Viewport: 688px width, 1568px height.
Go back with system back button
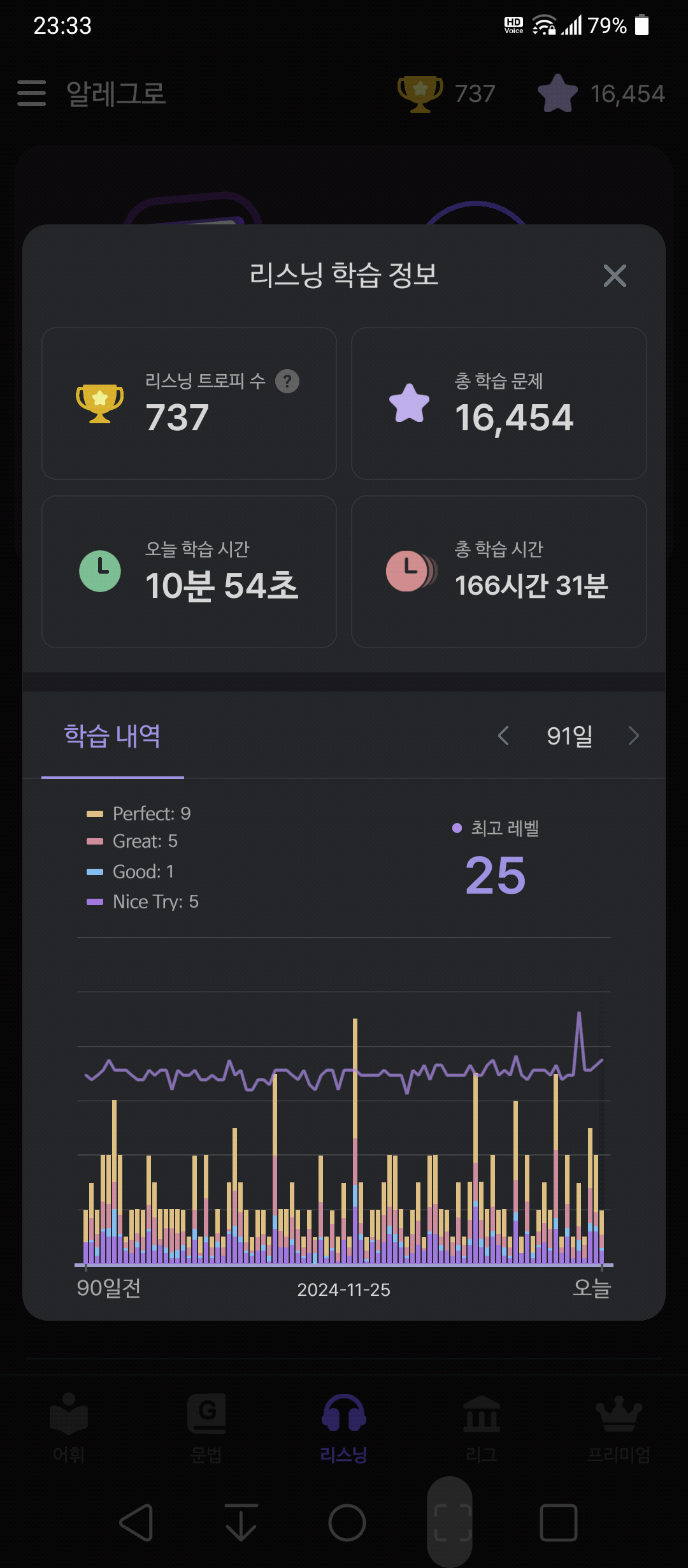pos(136,1523)
